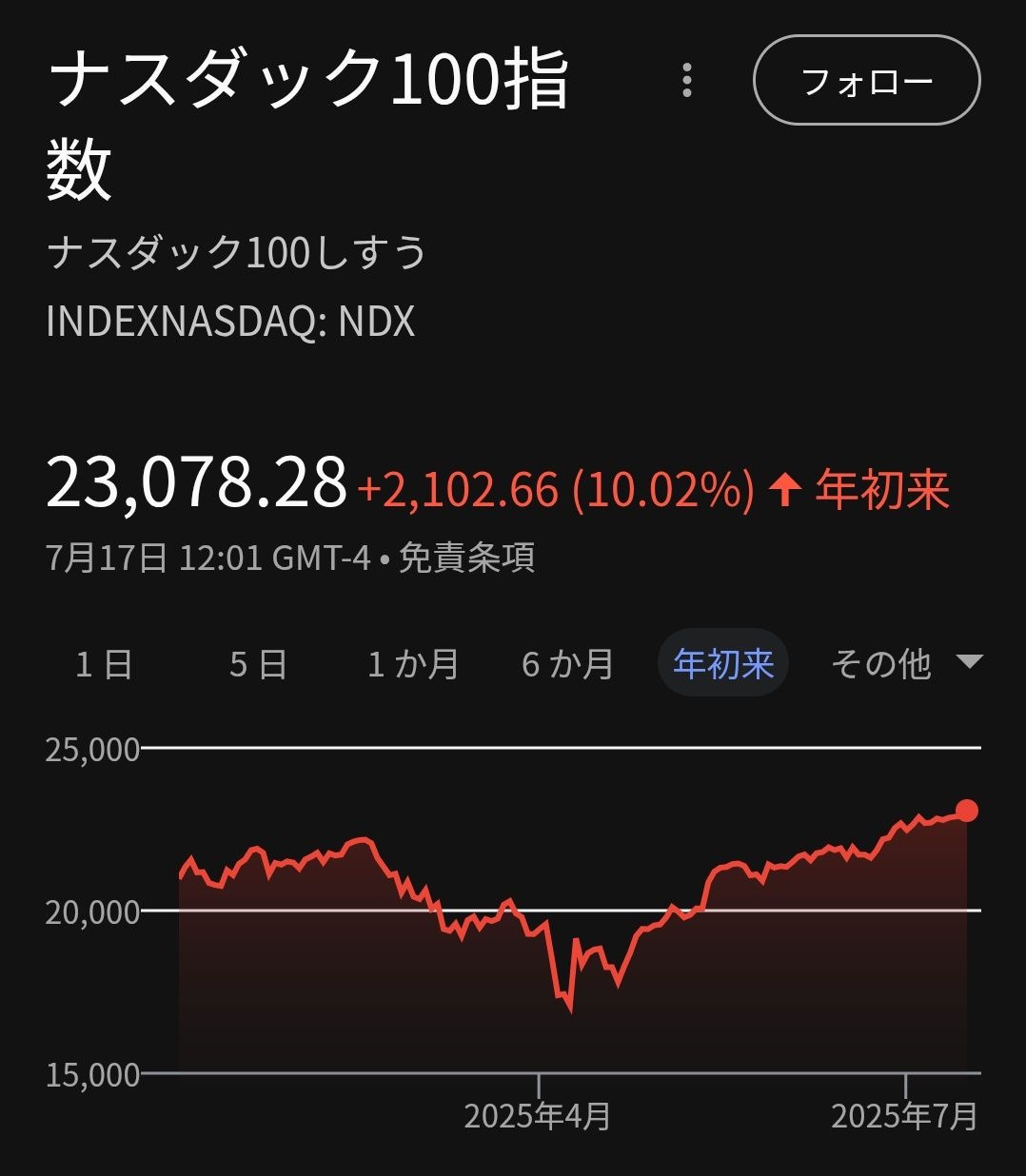Show the 1か月 chart range
This screenshot has height=1176, width=1026.
tap(413, 664)
